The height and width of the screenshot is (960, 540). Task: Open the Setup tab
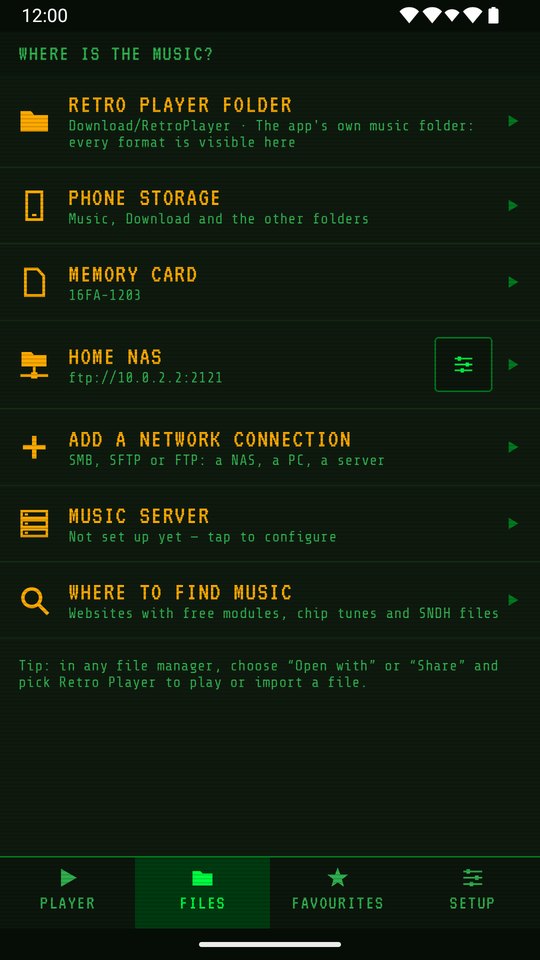(x=472, y=893)
